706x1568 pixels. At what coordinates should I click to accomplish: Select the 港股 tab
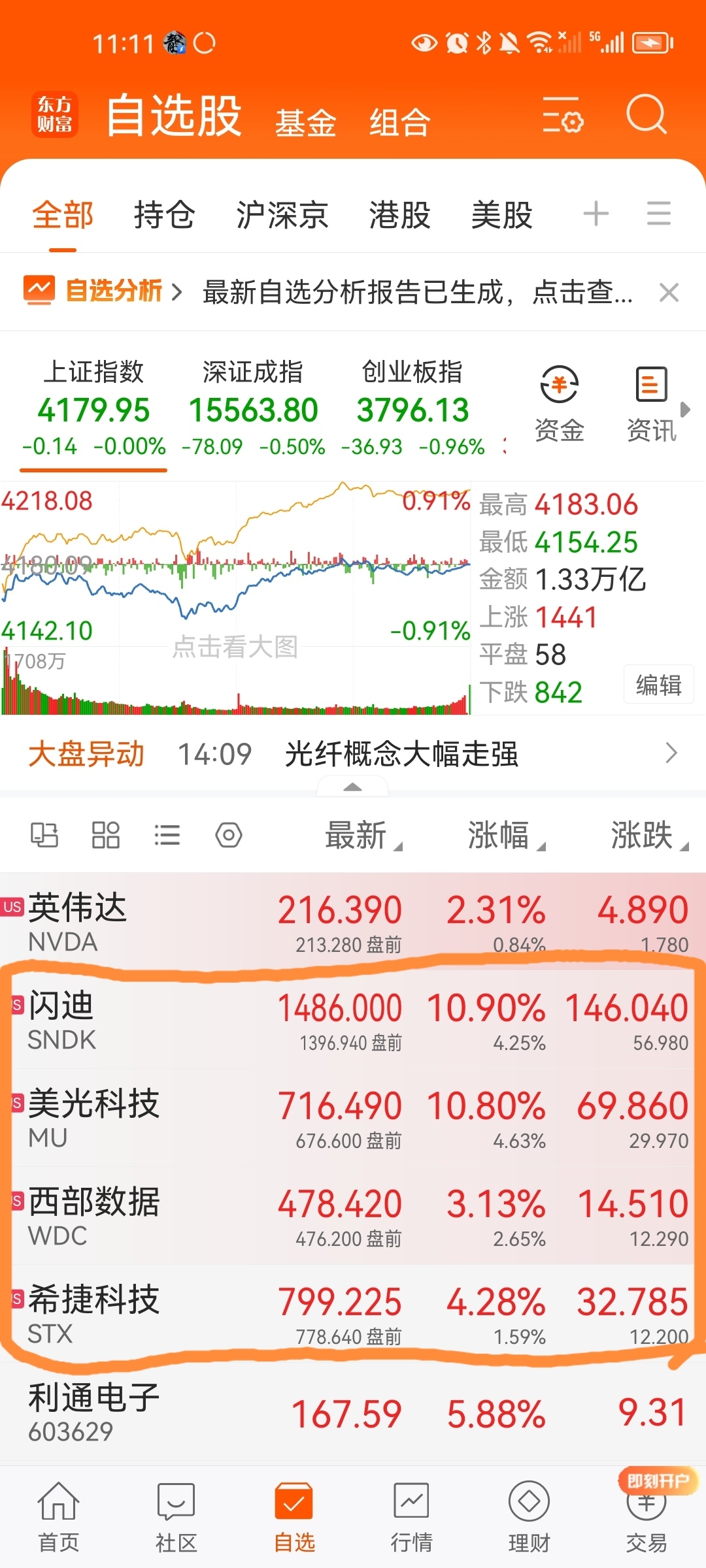(399, 215)
